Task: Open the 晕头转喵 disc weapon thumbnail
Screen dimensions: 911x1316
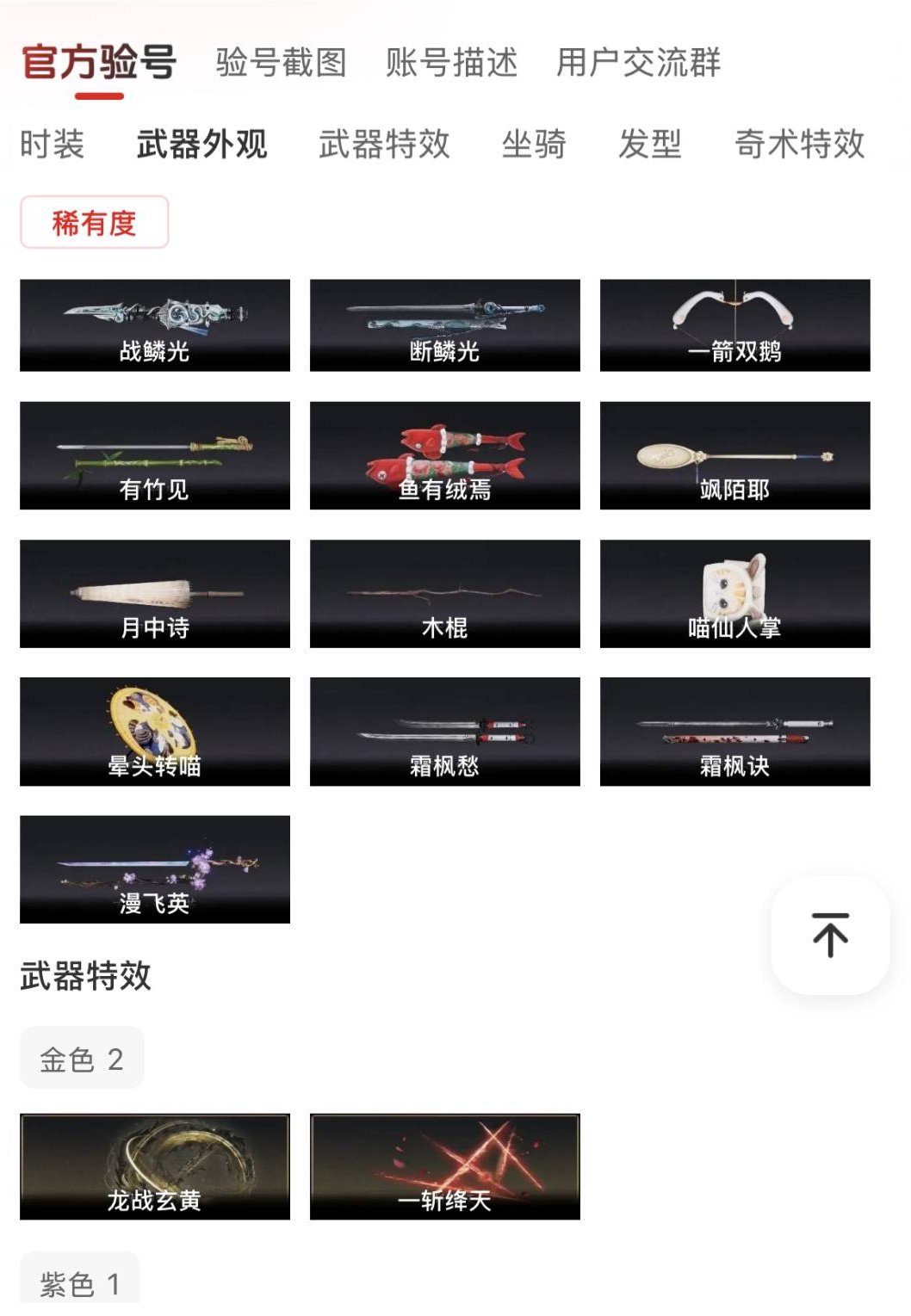Action: [155, 732]
